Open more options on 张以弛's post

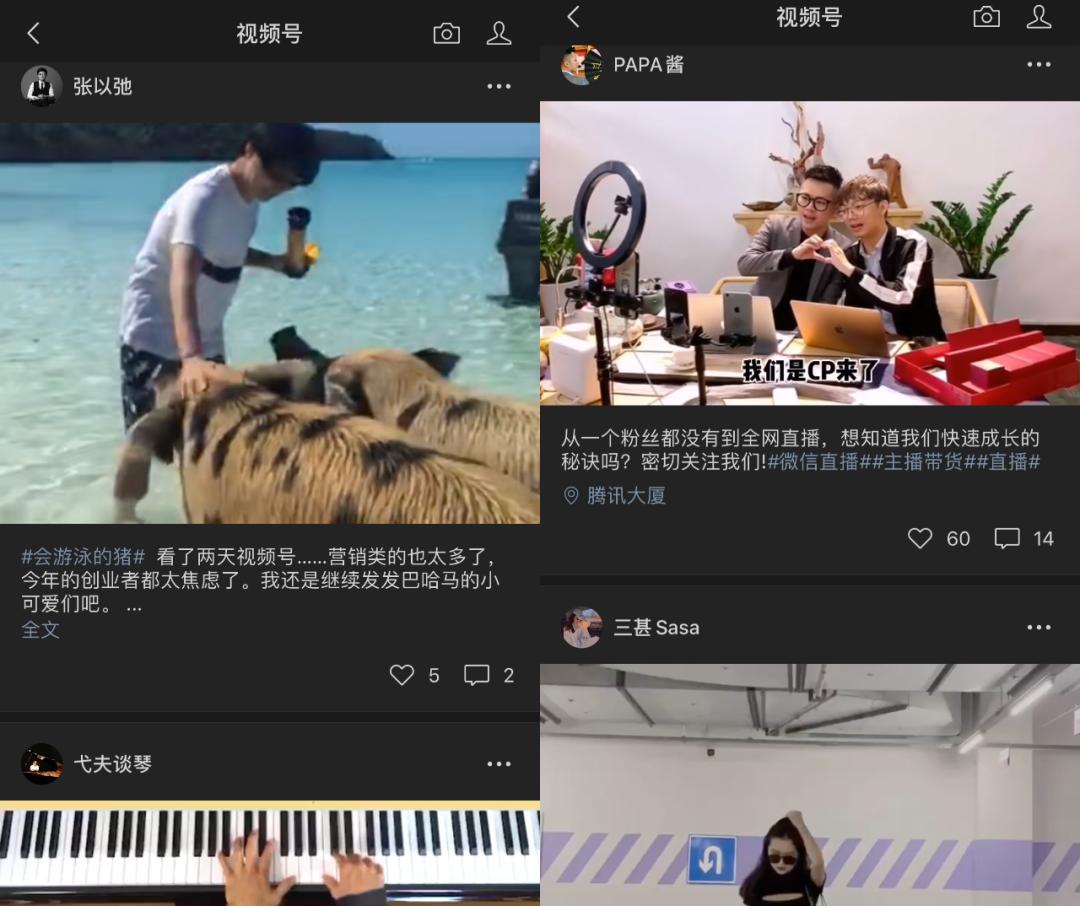coord(499,87)
